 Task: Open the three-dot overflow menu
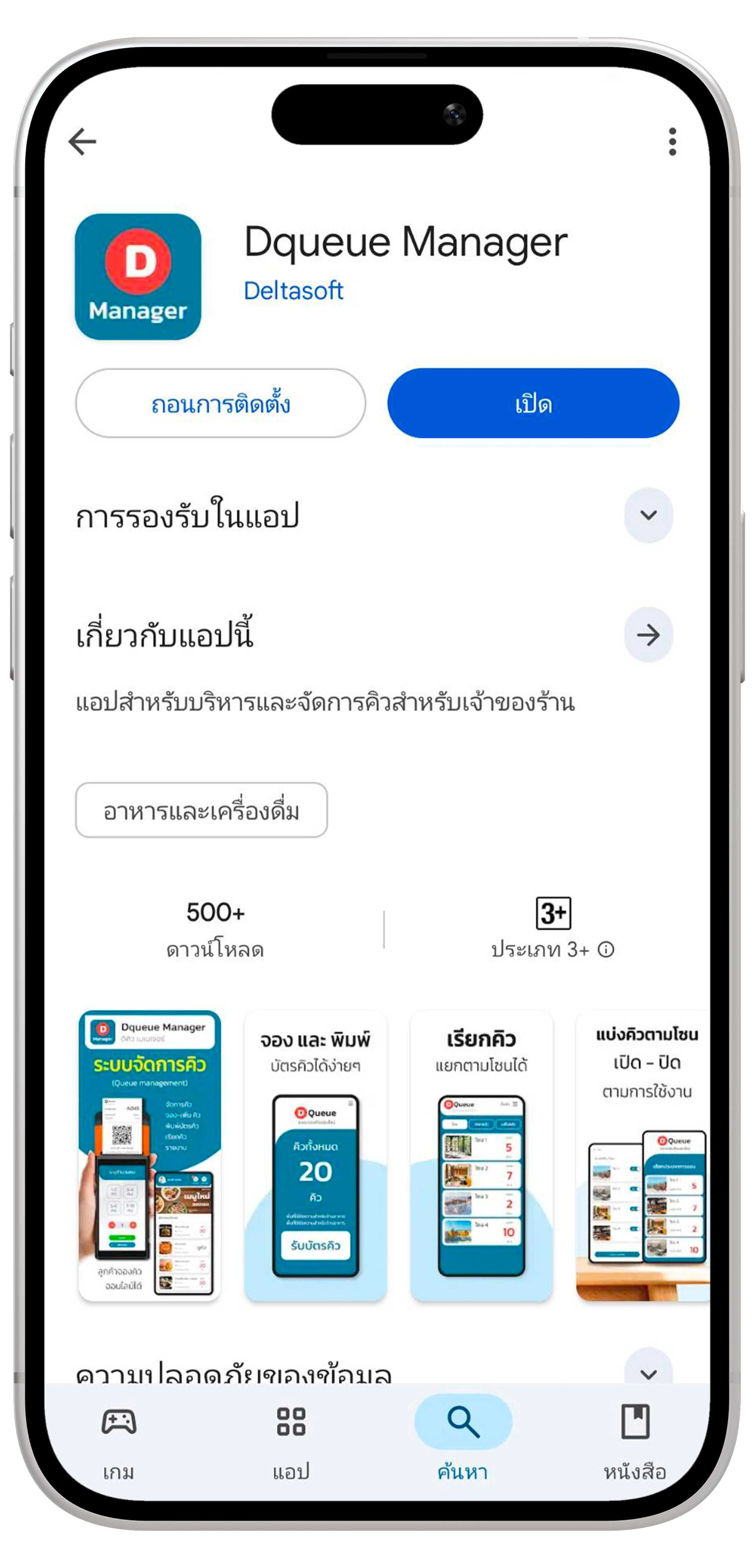click(x=672, y=142)
